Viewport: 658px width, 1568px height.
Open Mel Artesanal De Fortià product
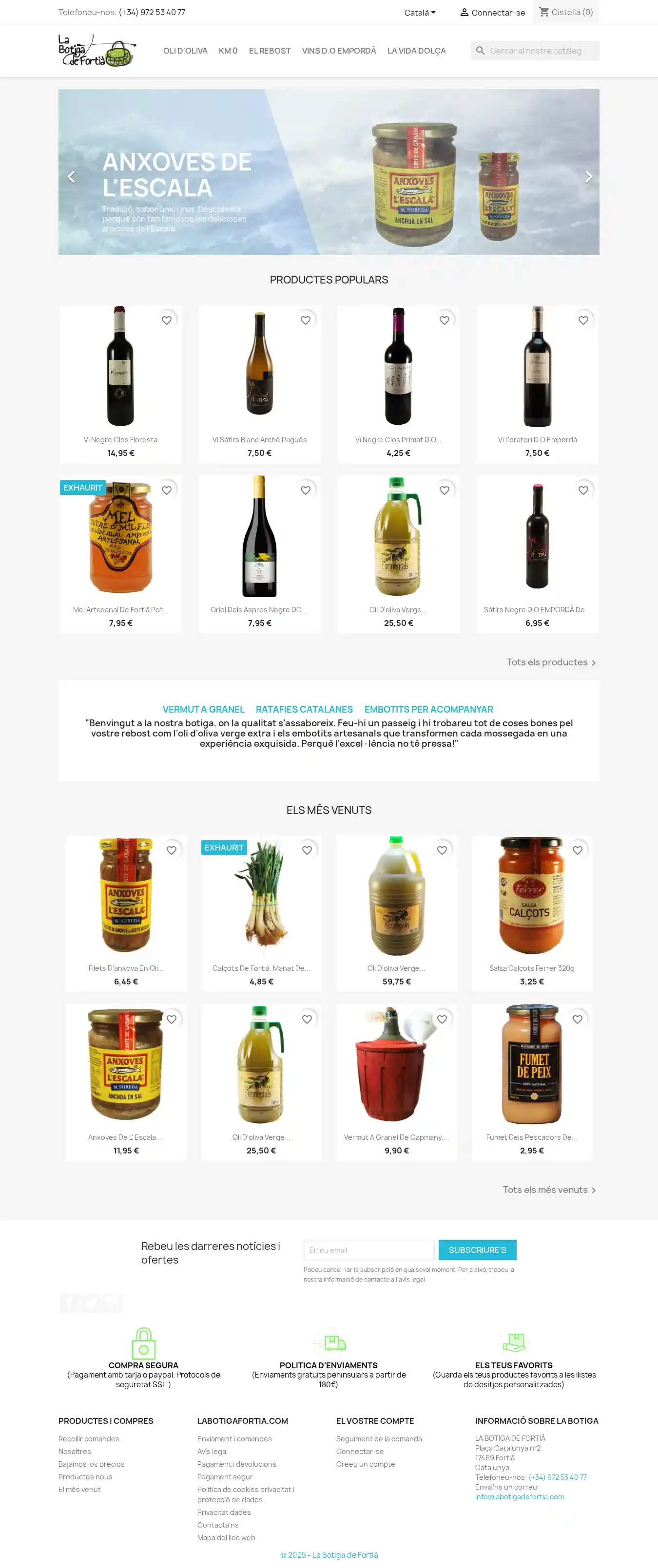[121, 609]
